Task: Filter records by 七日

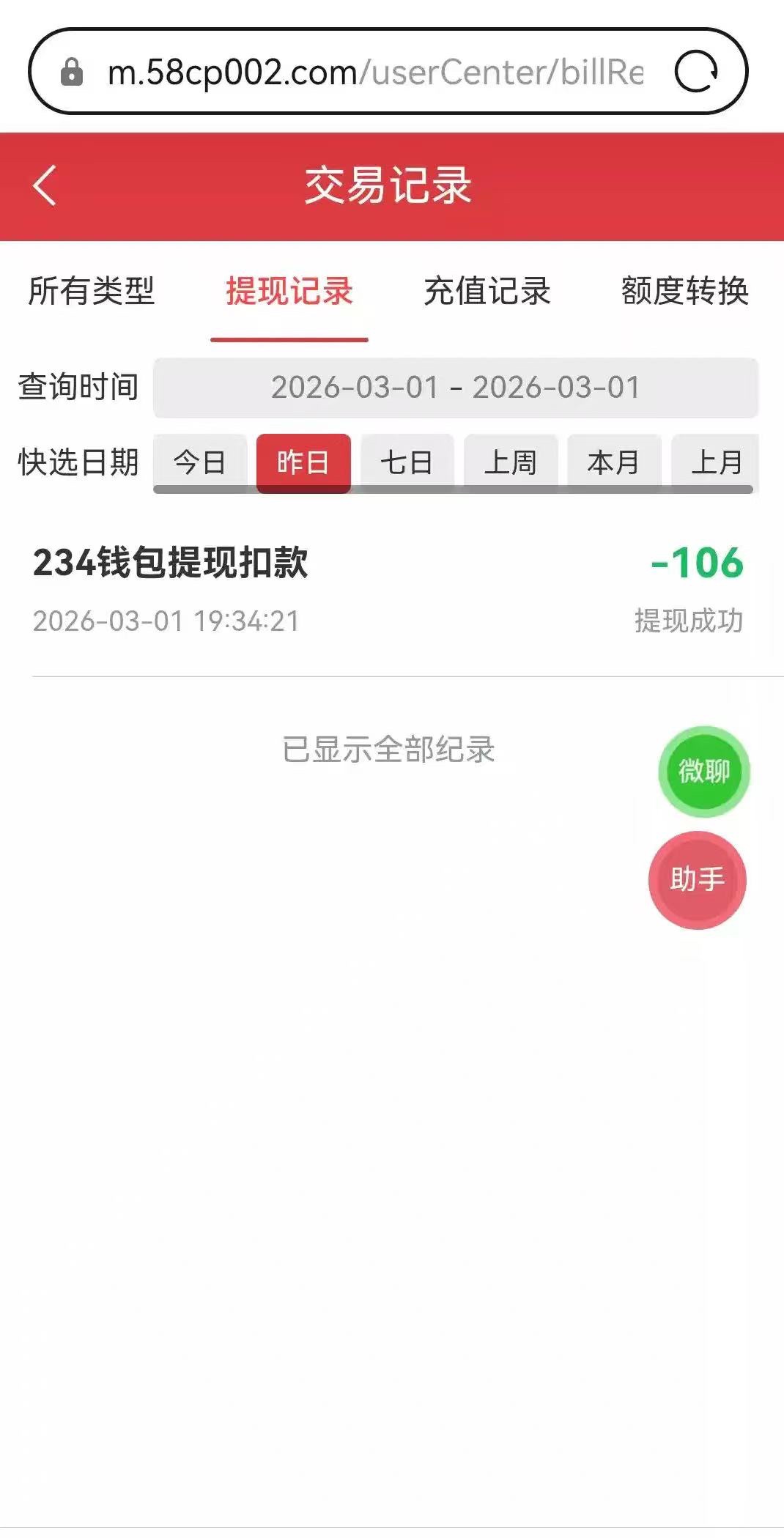Action: (x=407, y=462)
